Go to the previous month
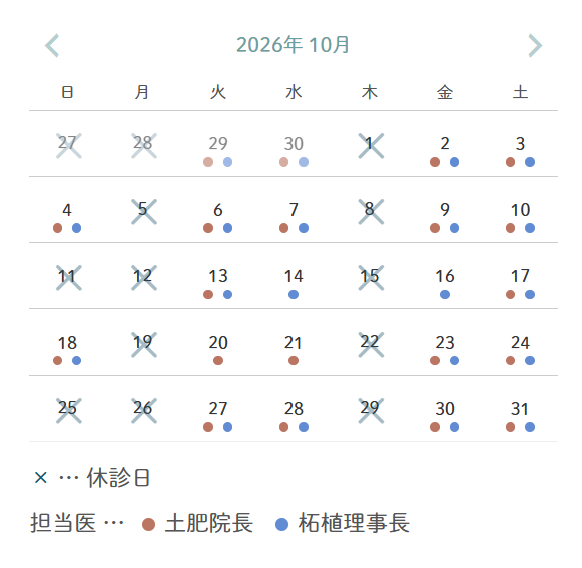The height and width of the screenshot is (568, 582). pos(52,45)
